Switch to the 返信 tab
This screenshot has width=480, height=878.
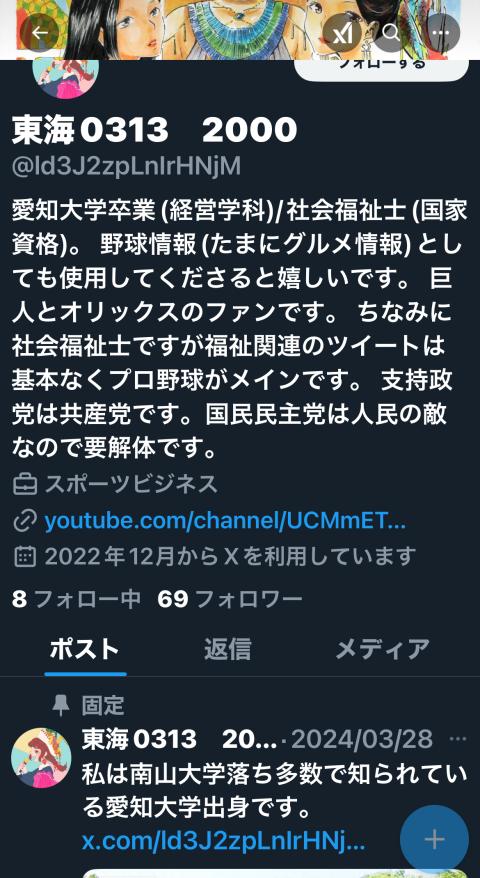(x=227, y=649)
